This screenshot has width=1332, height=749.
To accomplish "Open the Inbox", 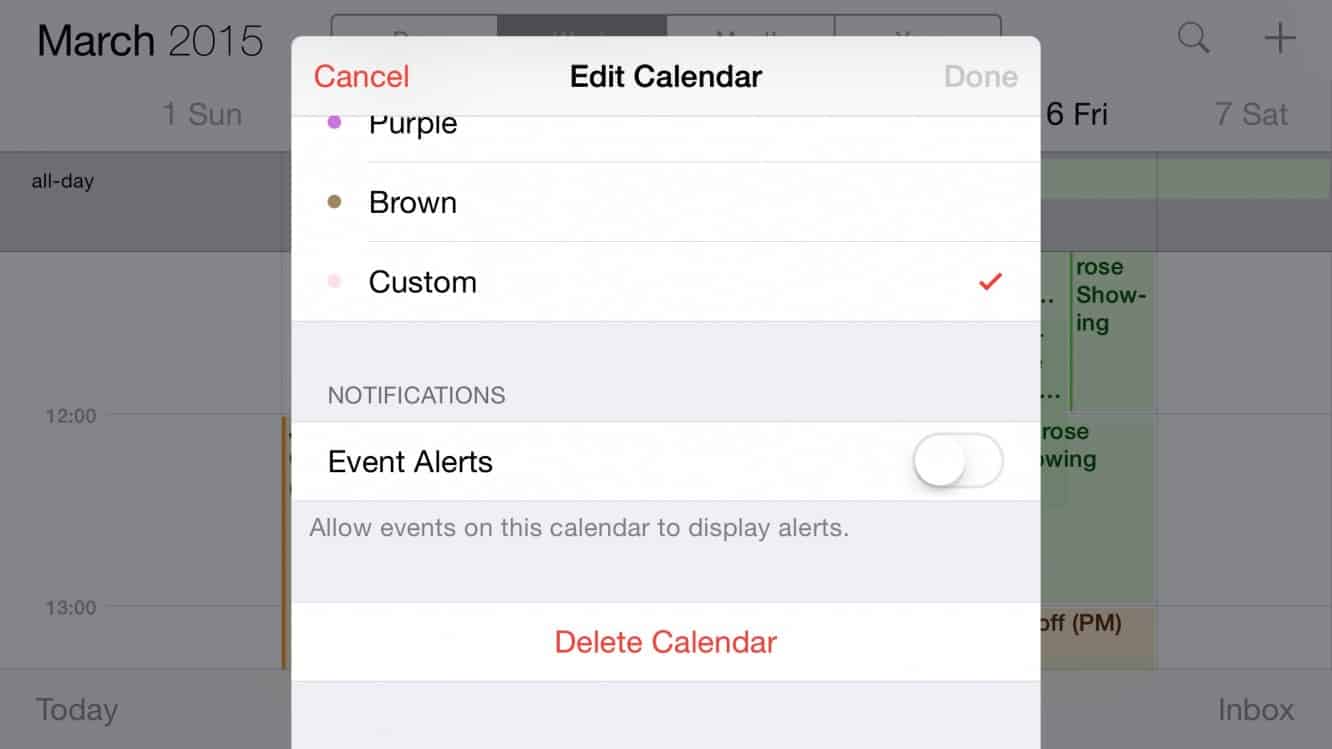I will (x=1255, y=710).
